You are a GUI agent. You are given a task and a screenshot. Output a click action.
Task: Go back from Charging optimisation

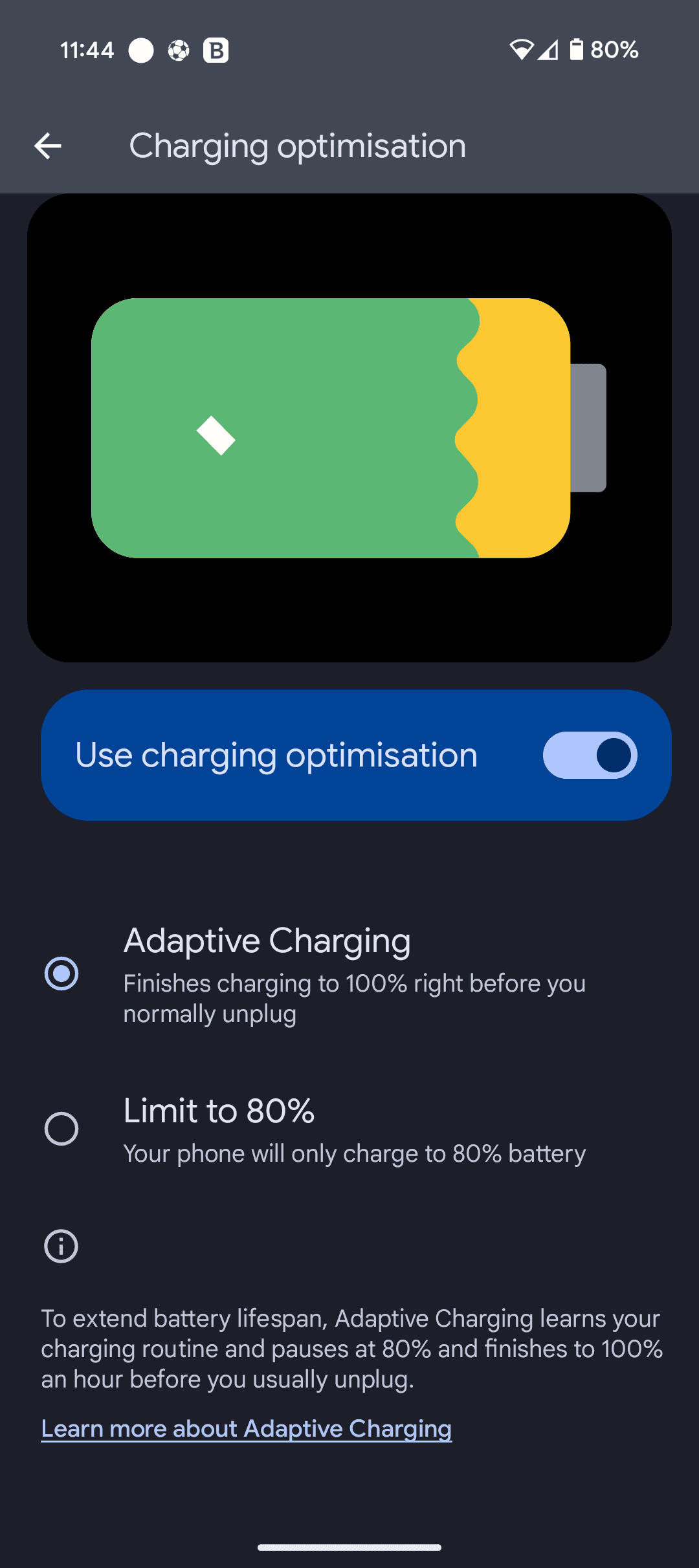(x=48, y=146)
